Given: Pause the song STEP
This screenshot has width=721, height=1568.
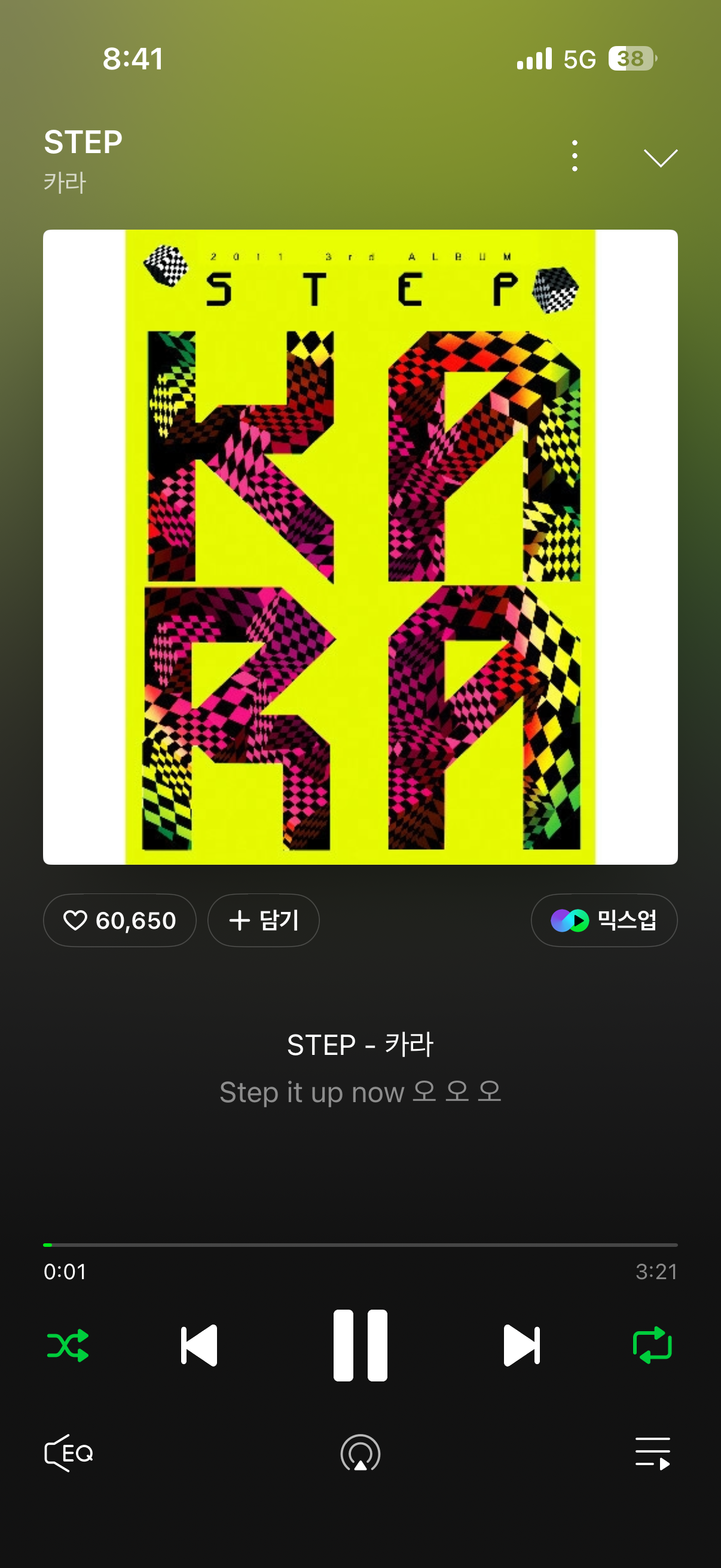Looking at the screenshot, I should pos(360,1345).
